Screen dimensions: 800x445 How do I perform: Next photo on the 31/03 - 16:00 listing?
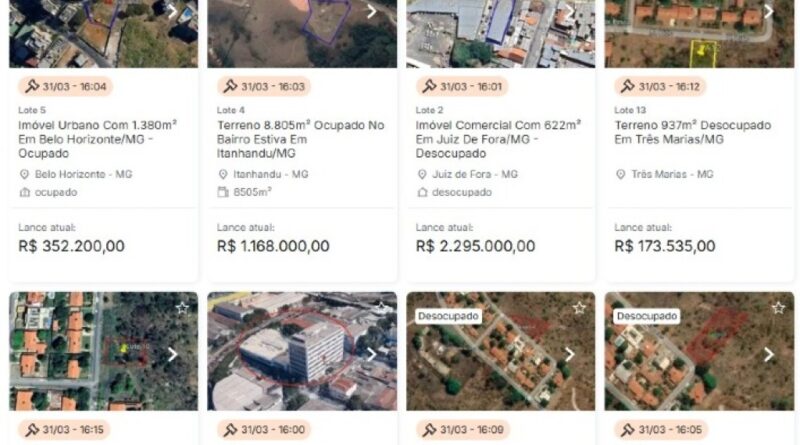pyautogui.click(x=372, y=354)
